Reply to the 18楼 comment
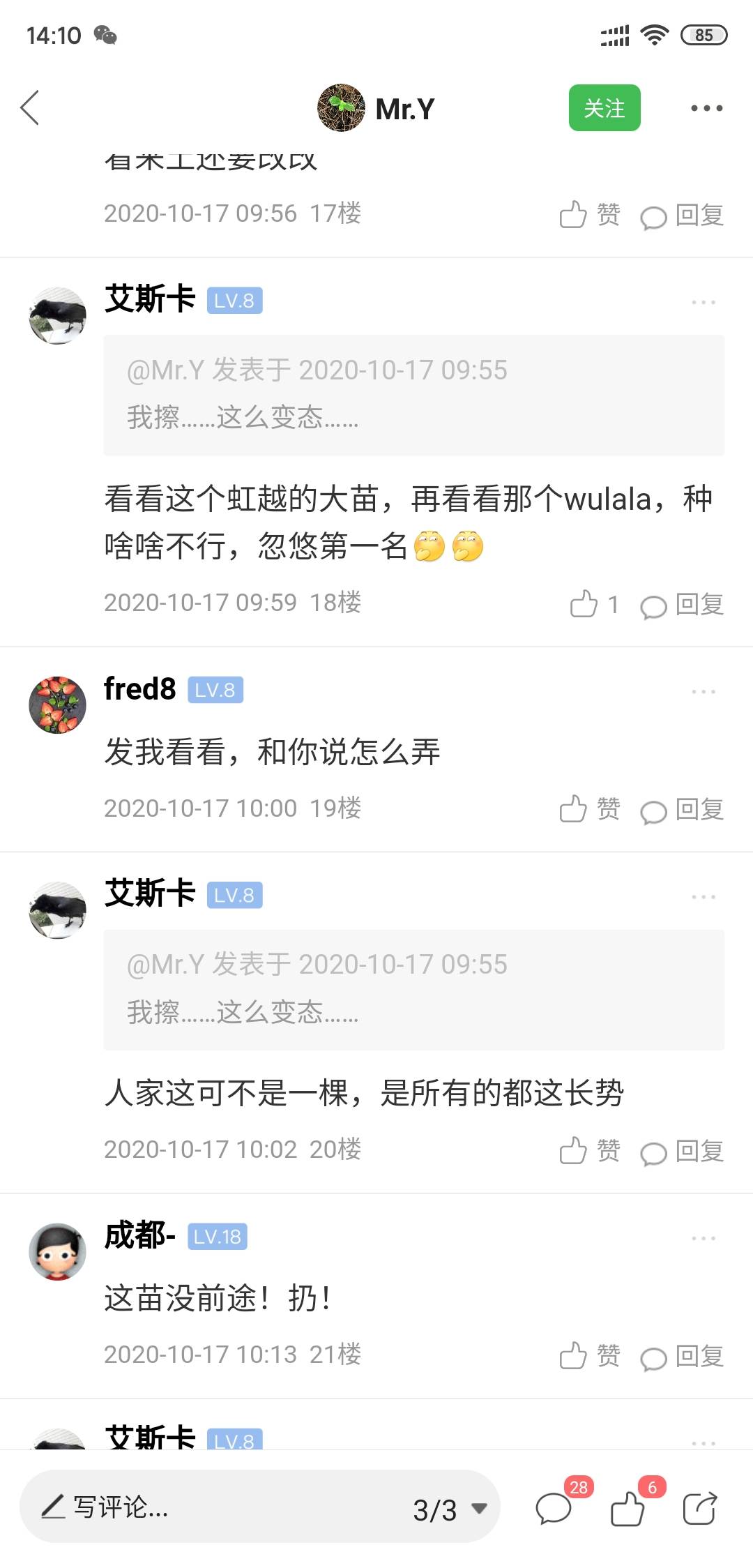This screenshot has height=1568, width=753. point(682,605)
